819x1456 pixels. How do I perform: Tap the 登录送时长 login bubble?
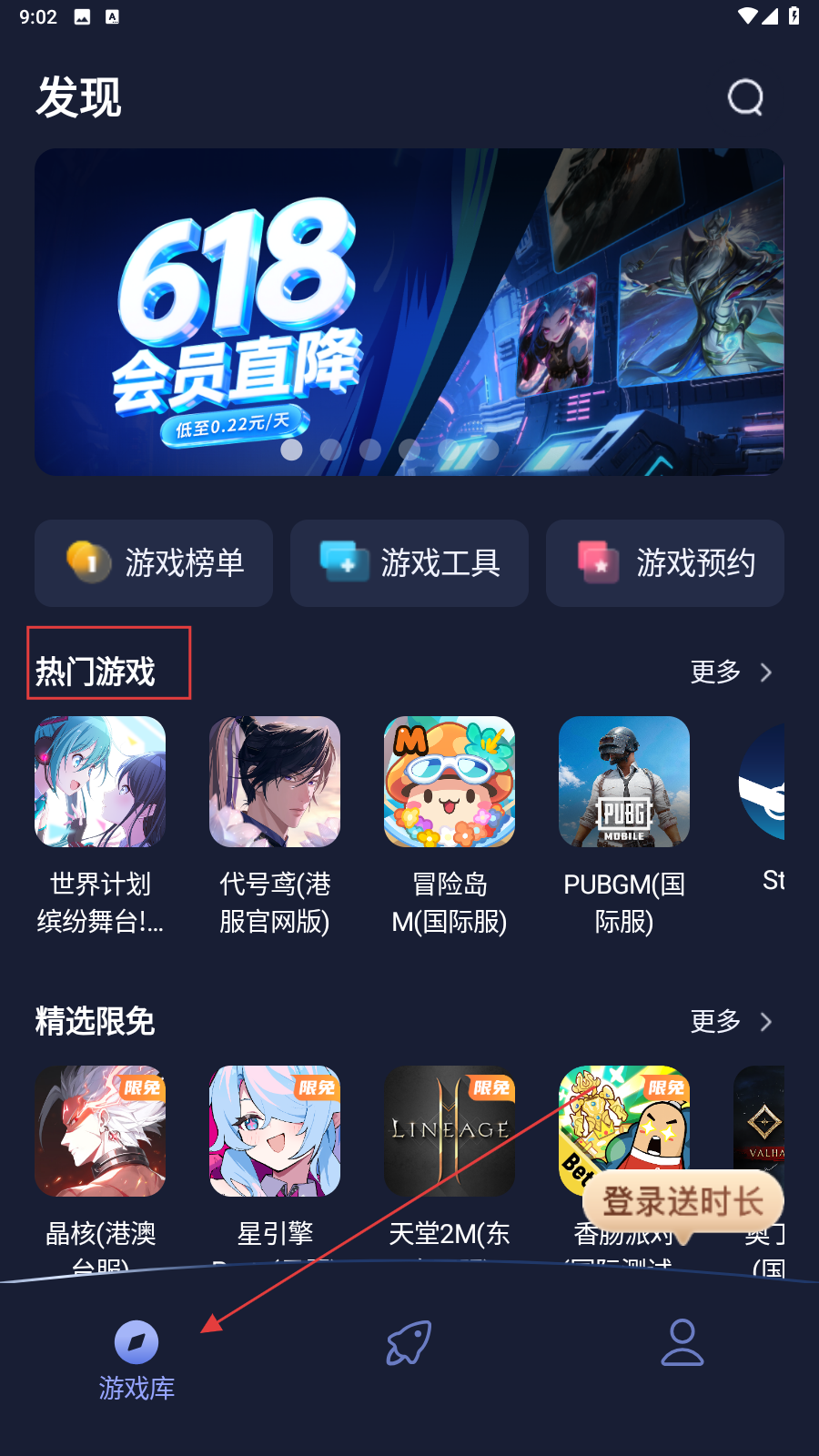pos(682,1201)
